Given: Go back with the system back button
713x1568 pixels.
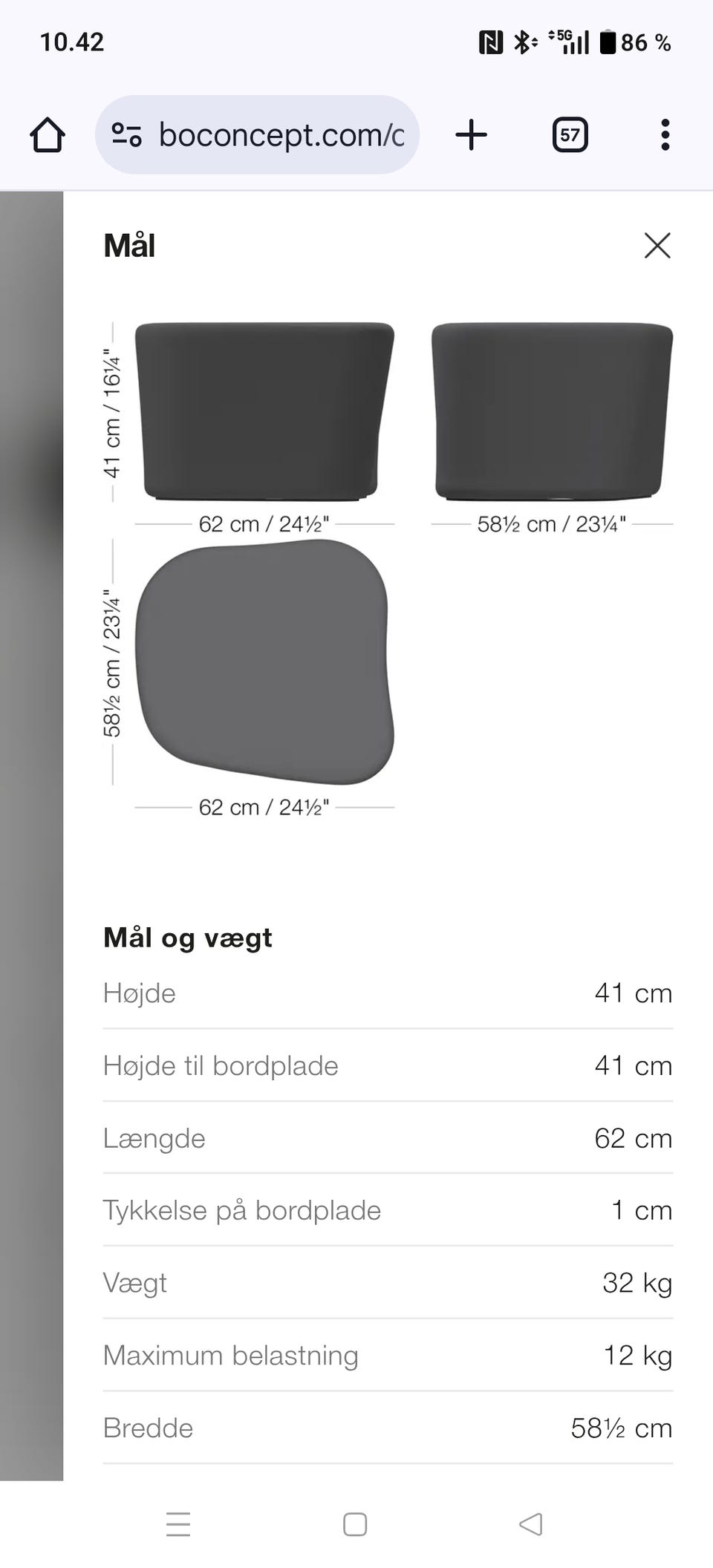Looking at the screenshot, I should [x=530, y=1524].
